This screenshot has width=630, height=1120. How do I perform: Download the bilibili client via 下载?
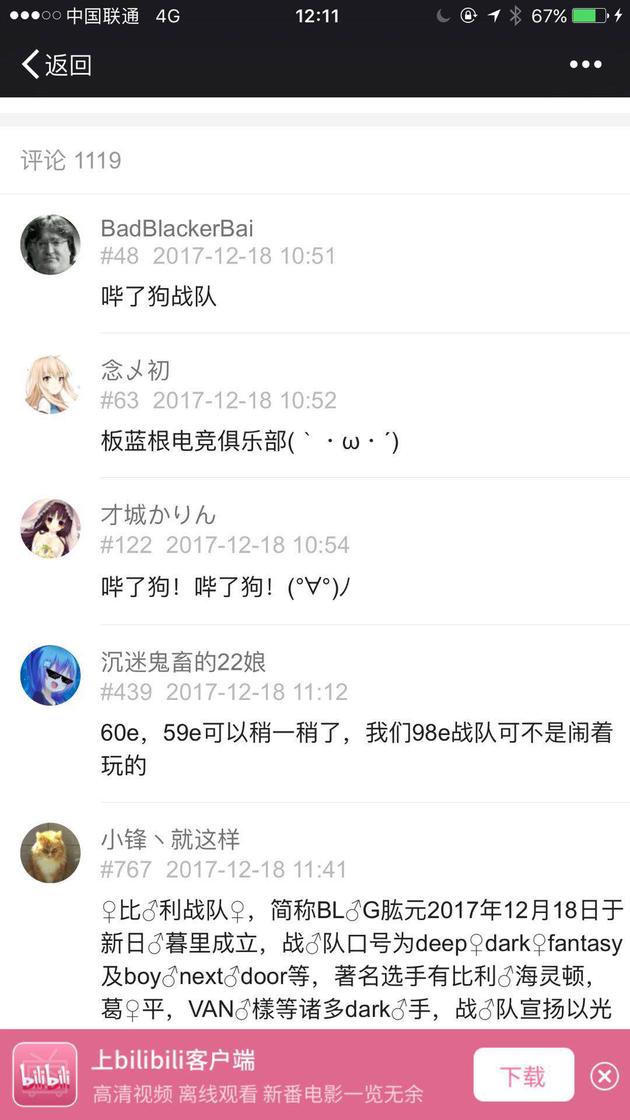click(x=523, y=1075)
